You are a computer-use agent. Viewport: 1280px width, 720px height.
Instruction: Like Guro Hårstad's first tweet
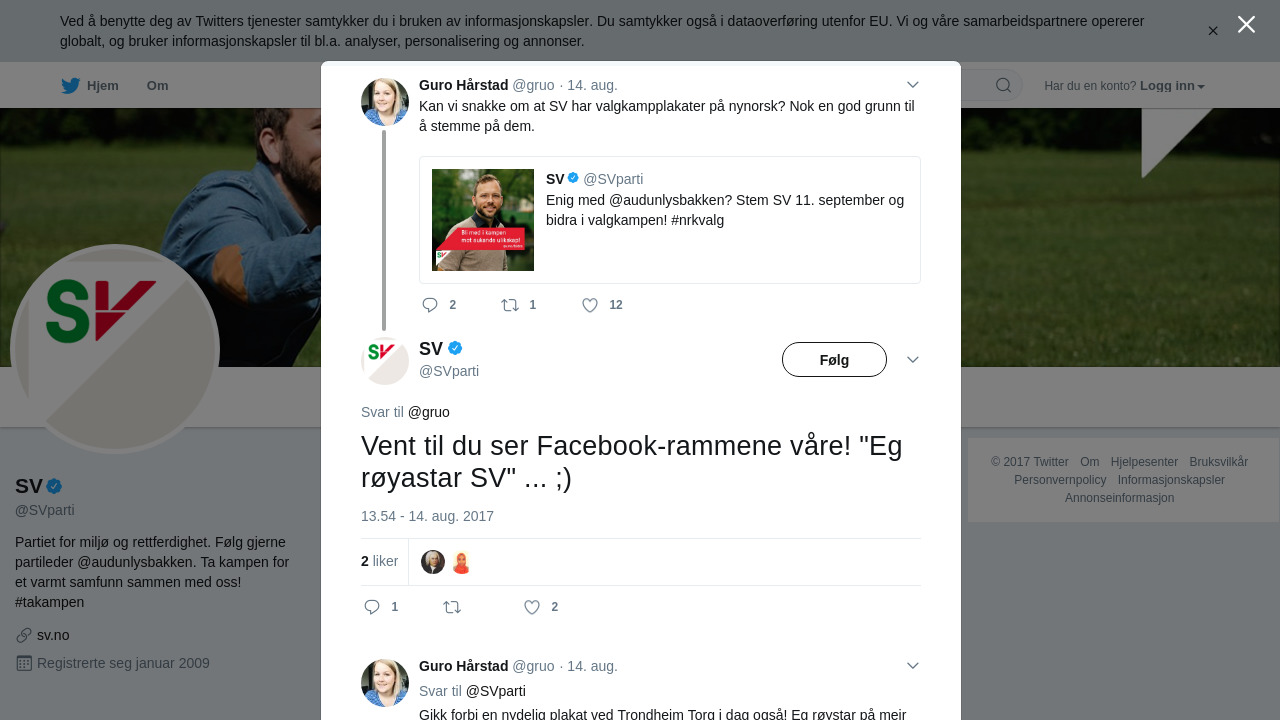[x=590, y=305]
